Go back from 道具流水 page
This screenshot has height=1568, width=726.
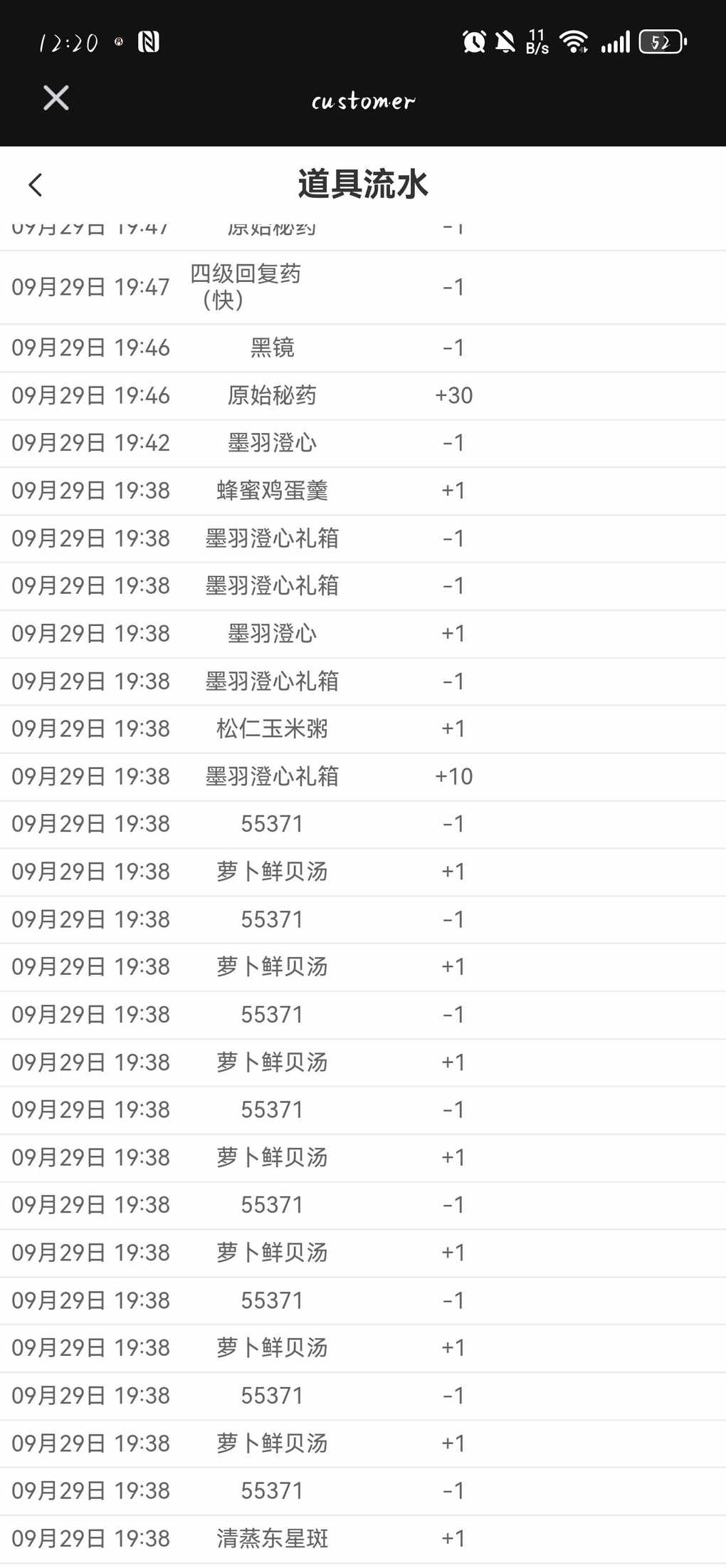click(36, 185)
